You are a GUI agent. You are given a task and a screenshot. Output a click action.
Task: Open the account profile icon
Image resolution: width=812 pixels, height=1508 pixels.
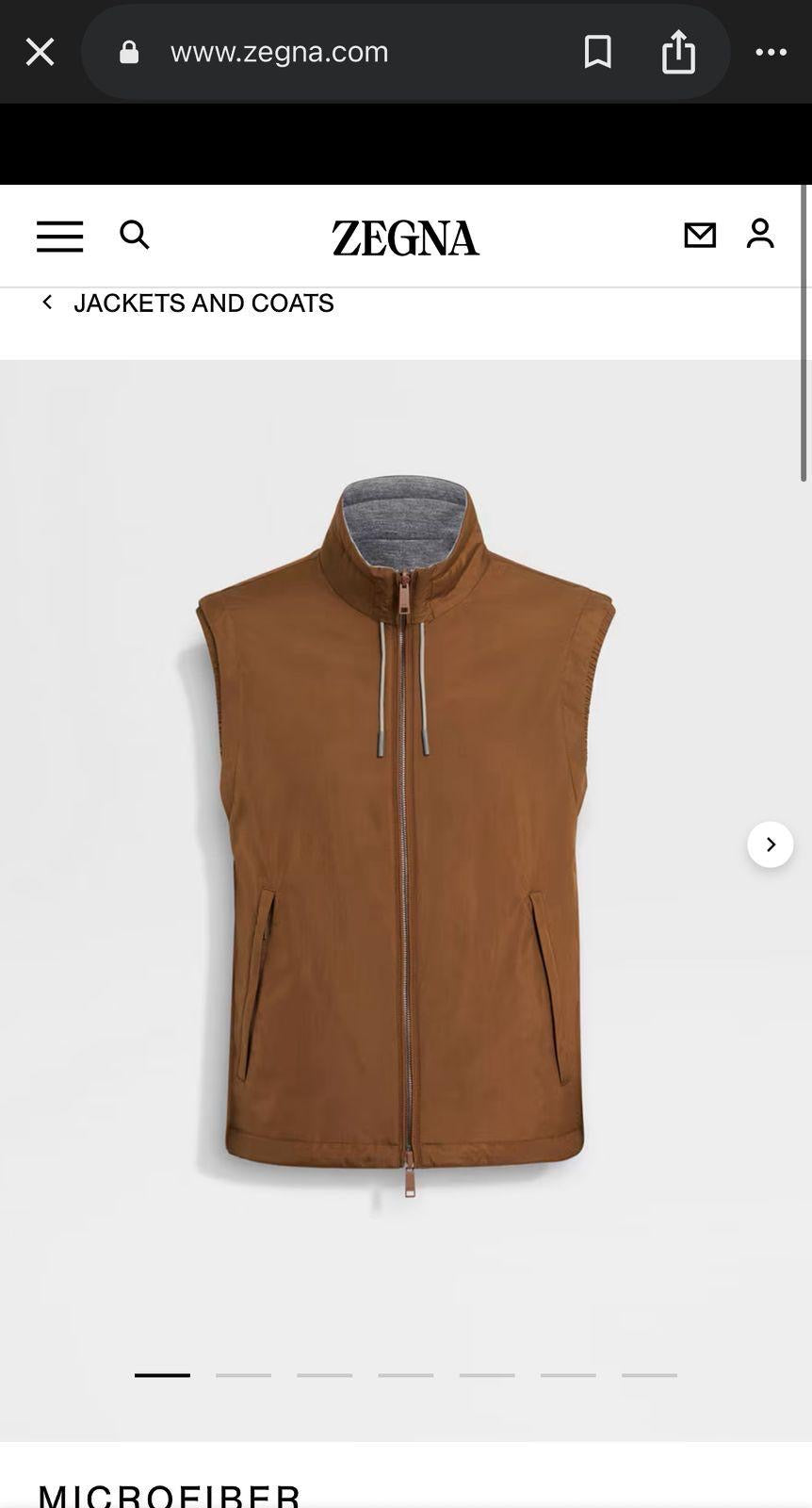pos(760,234)
